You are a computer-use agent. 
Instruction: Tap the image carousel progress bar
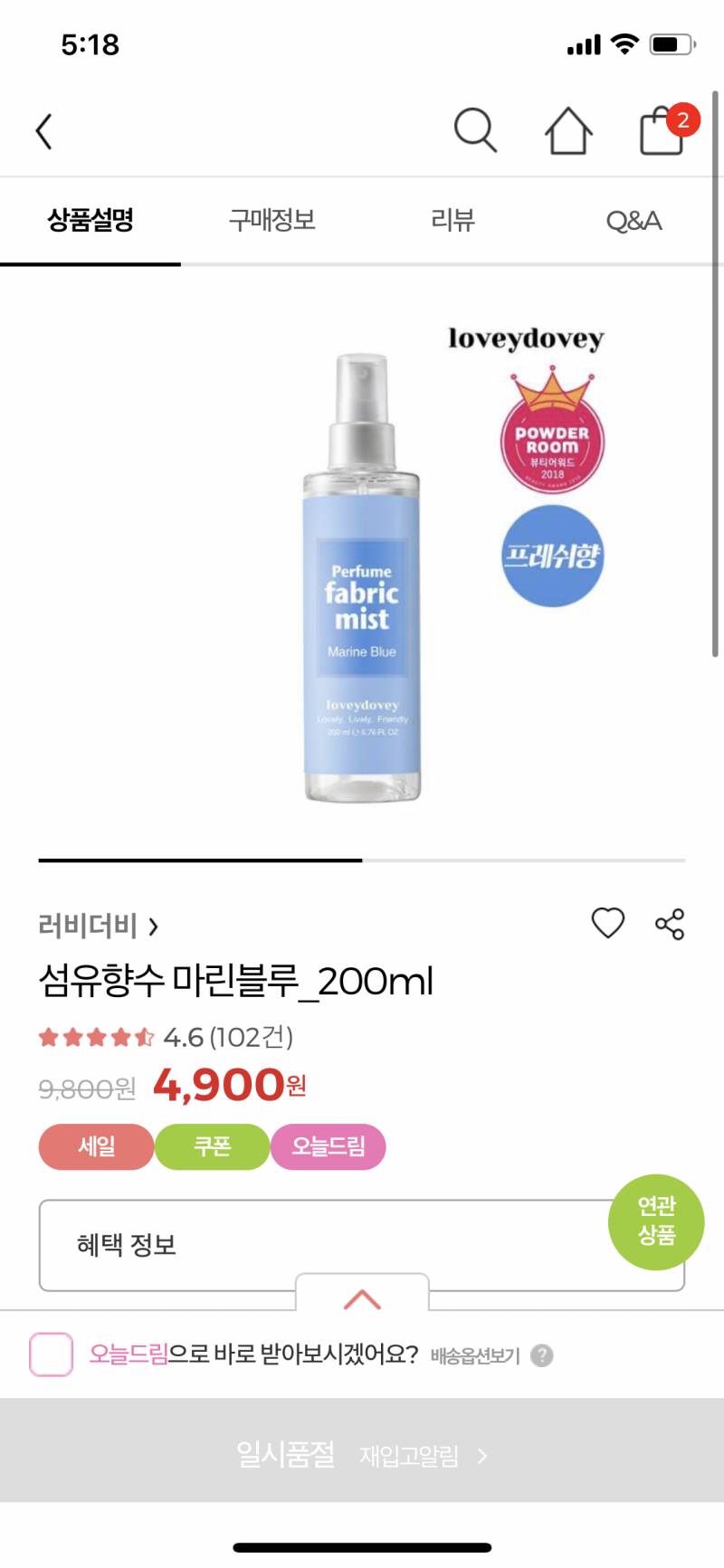click(362, 860)
